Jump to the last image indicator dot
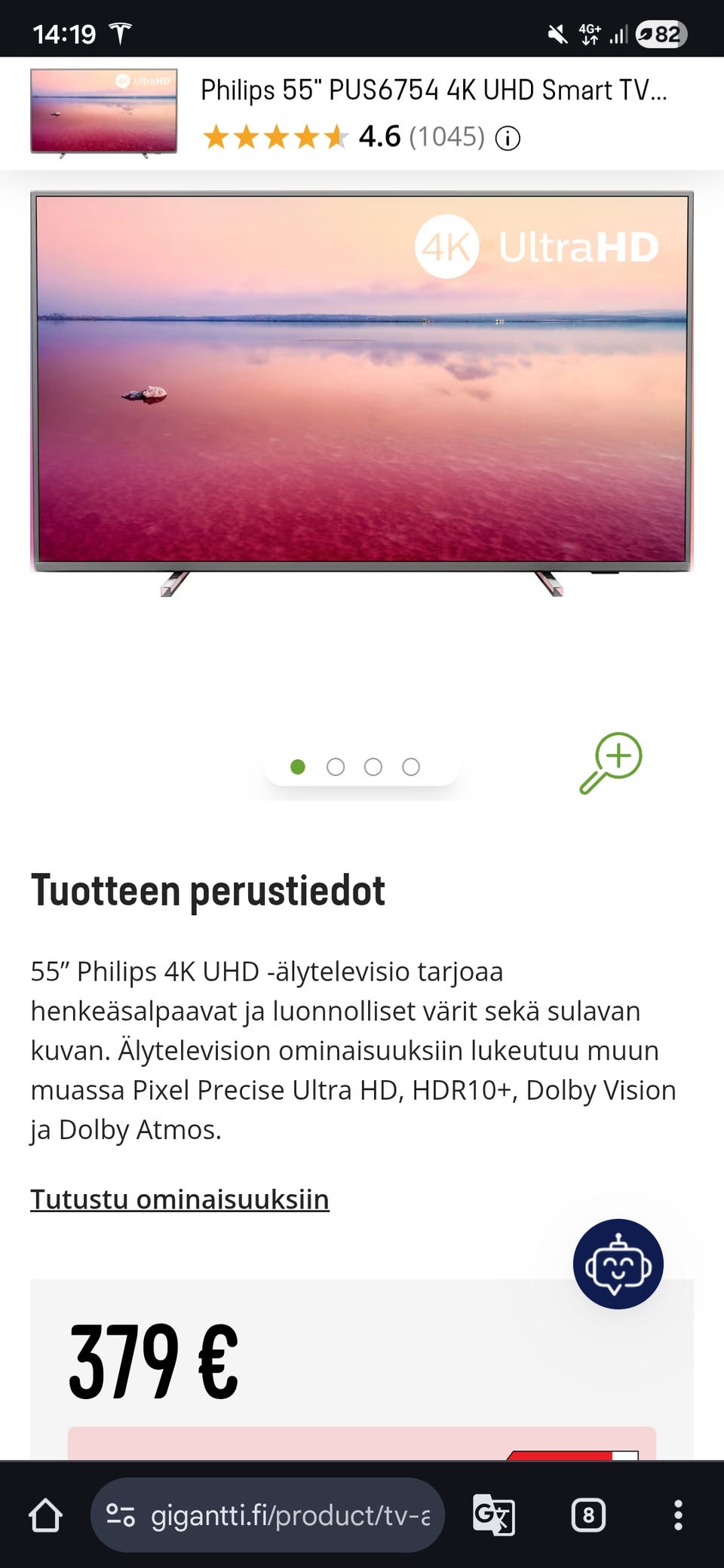 pyautogui.click(x=411, y=767)
